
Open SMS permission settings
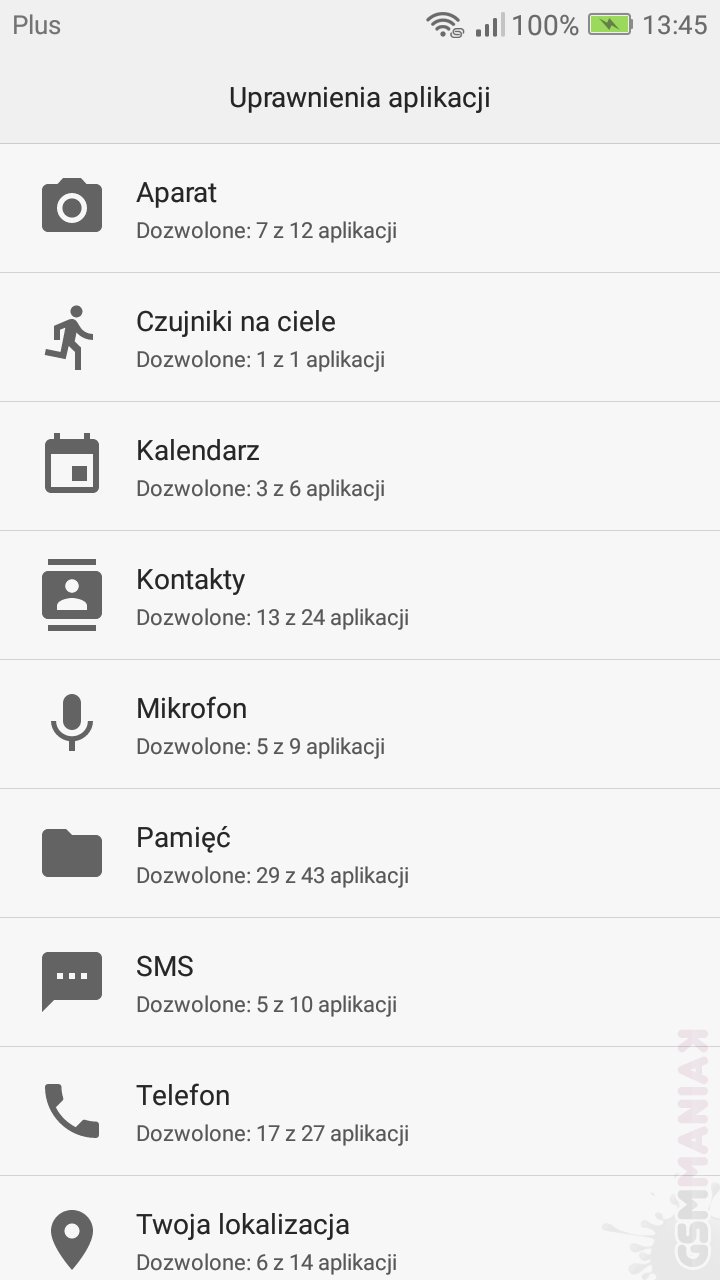(x=360, y=982)
